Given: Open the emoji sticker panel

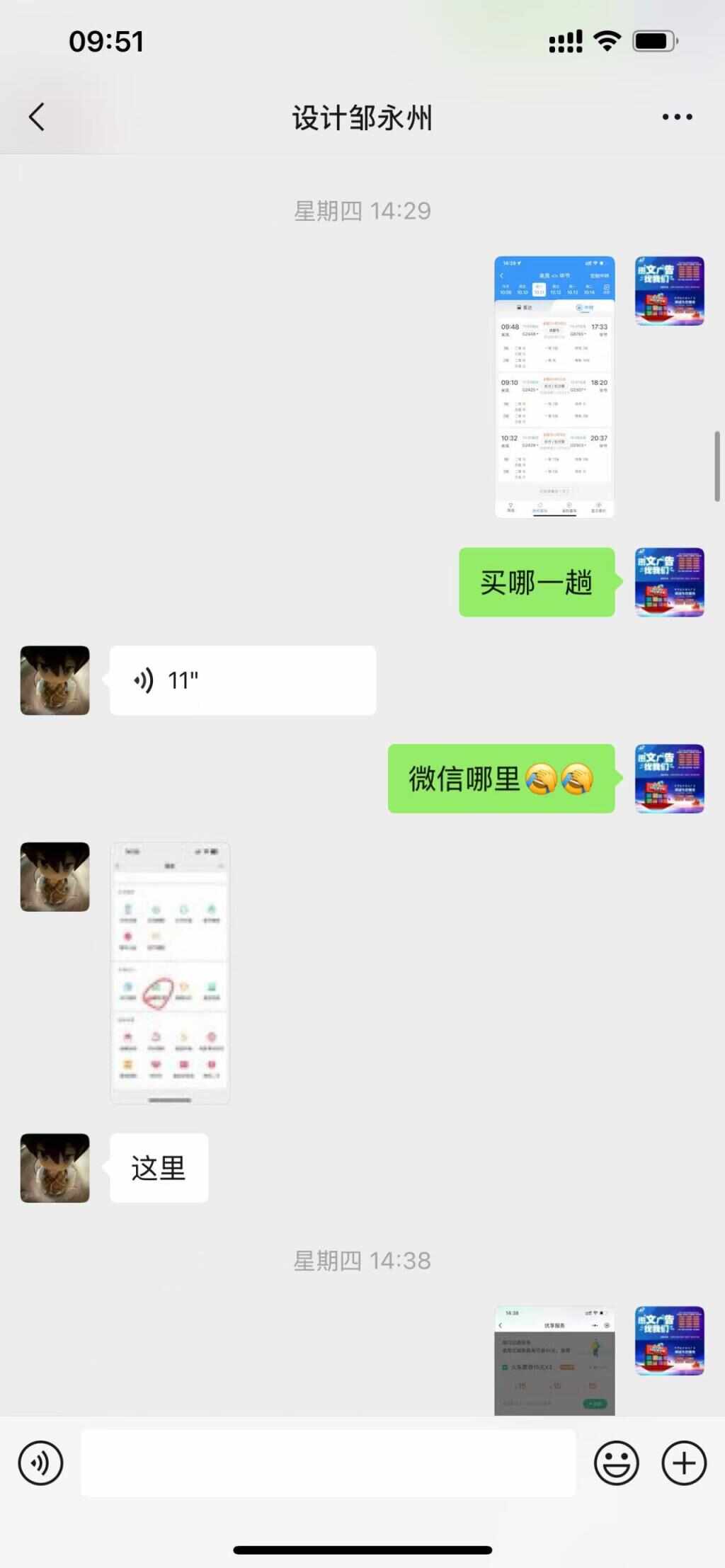Looking at the screenshot, I should tap(616, 1463).
